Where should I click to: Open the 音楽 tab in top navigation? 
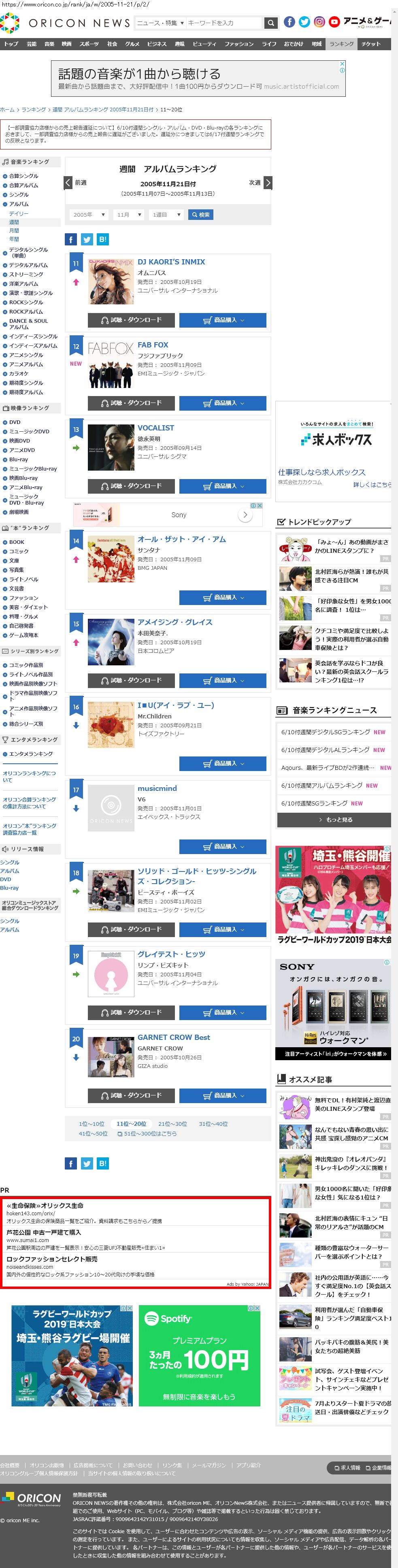tap(49, 44)
